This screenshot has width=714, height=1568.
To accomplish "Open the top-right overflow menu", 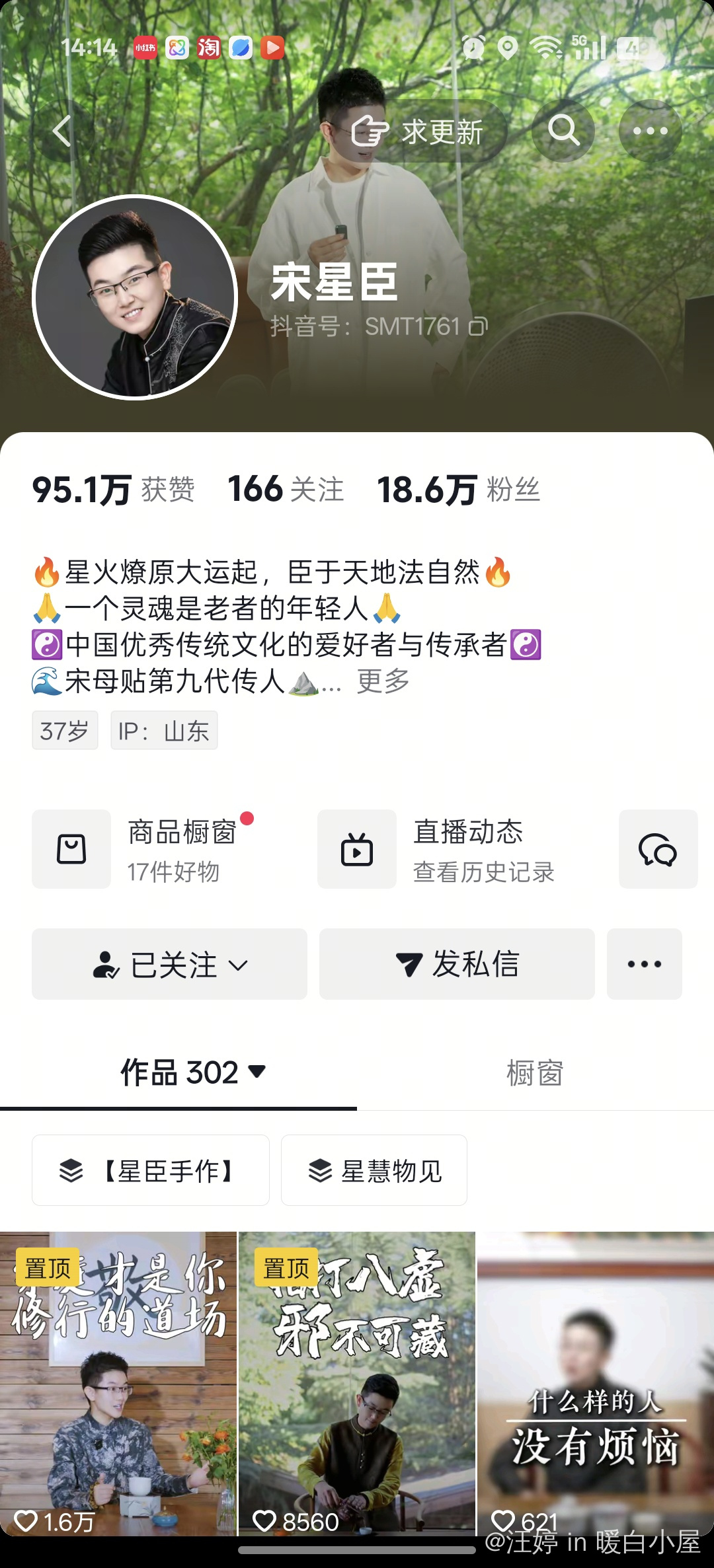I will [650, 131].
